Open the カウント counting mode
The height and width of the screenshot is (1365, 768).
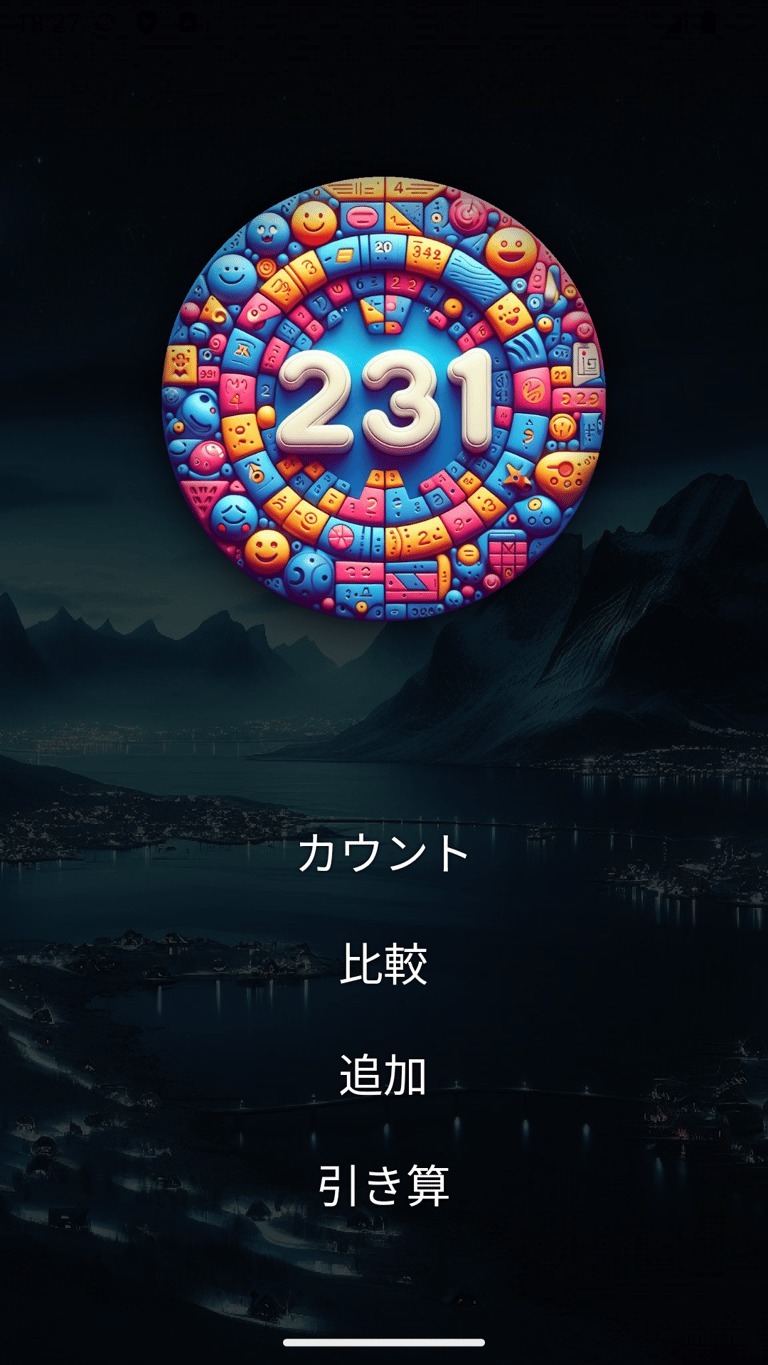tap(384, 853)
